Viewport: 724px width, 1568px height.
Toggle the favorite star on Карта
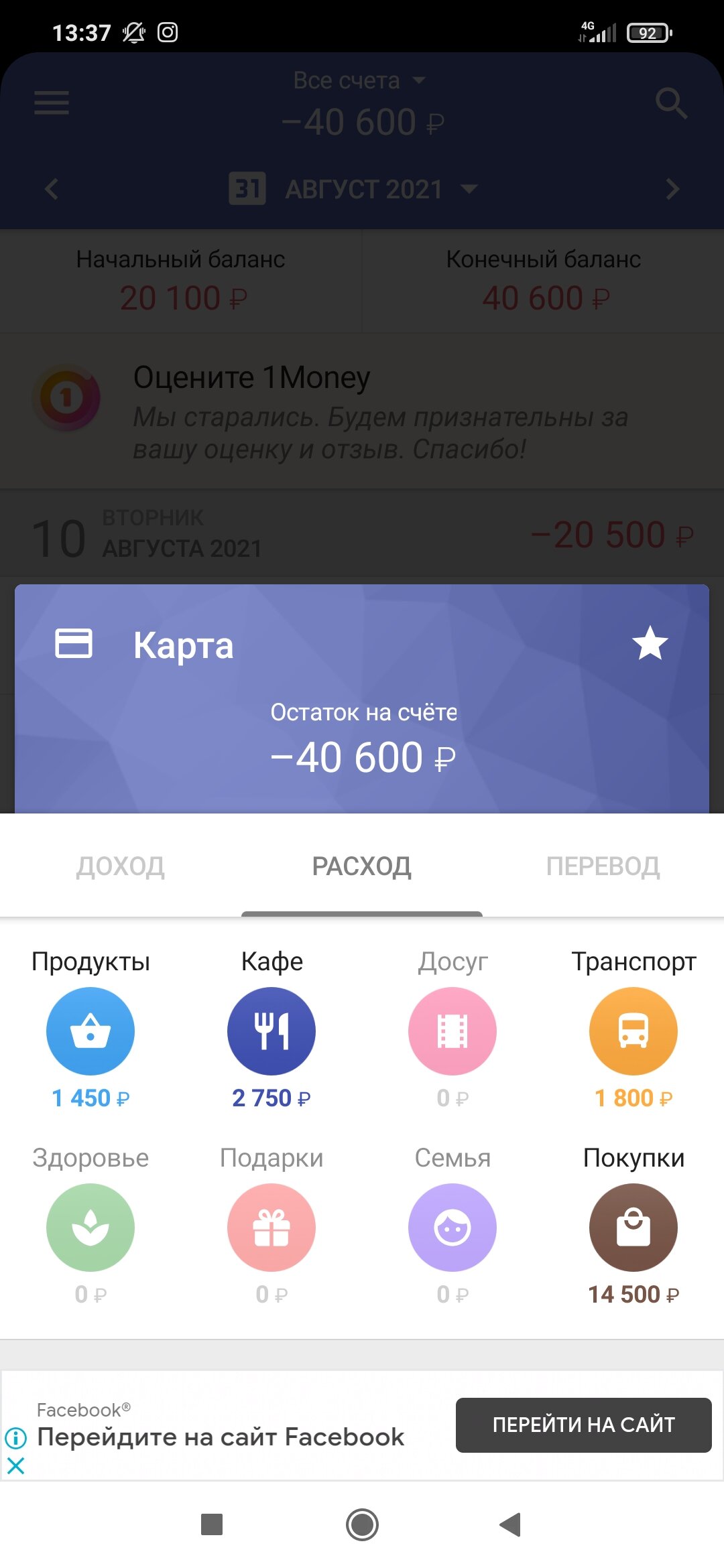[650, 643]
